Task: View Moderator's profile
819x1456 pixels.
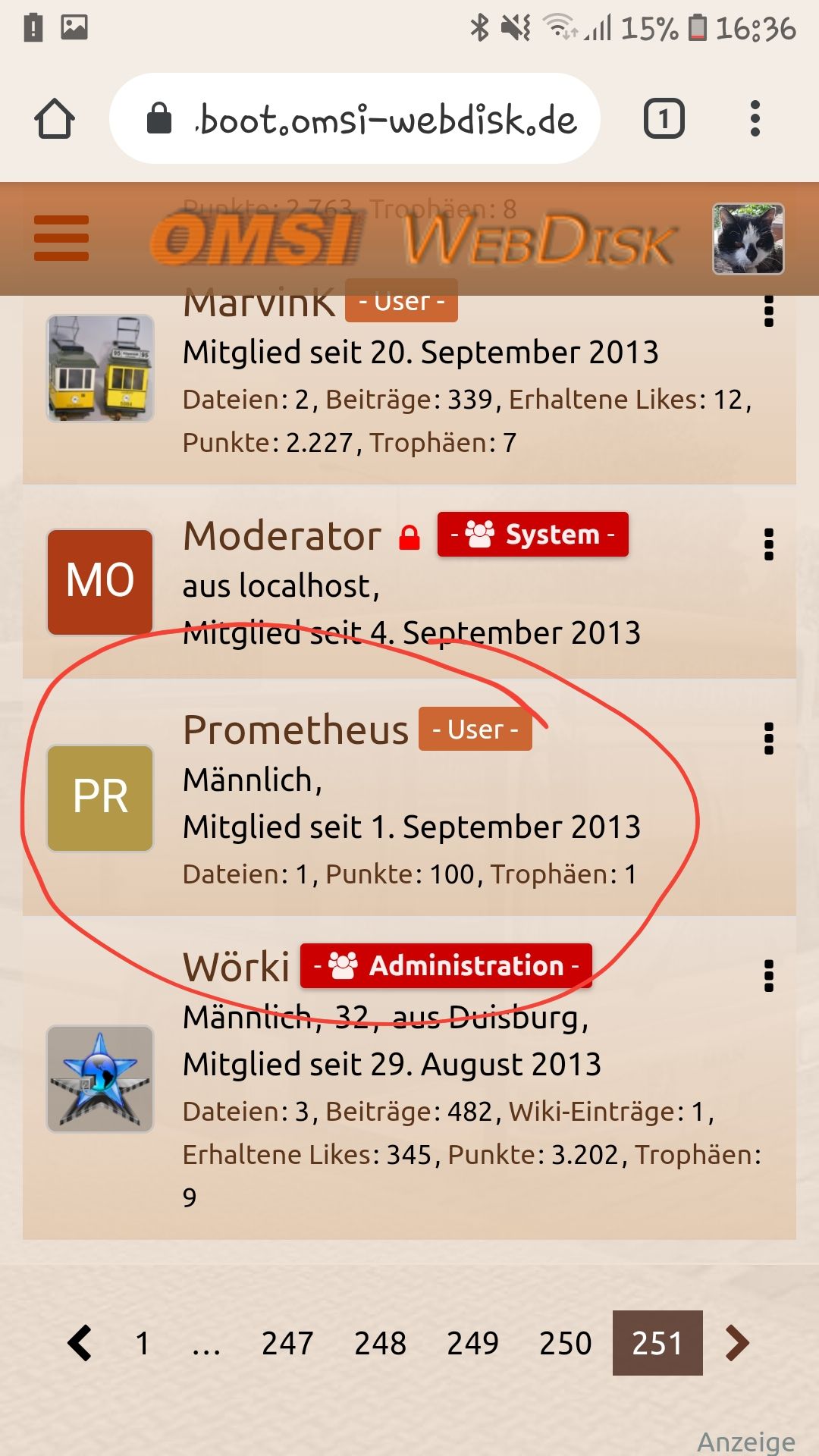Action: [282, 536]
